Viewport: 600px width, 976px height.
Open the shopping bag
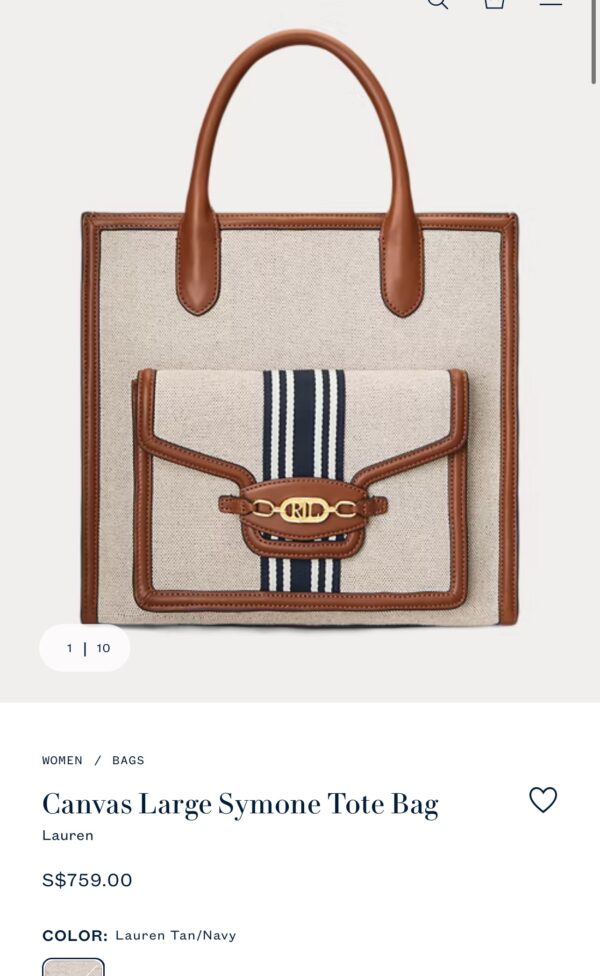click(494, 3)
